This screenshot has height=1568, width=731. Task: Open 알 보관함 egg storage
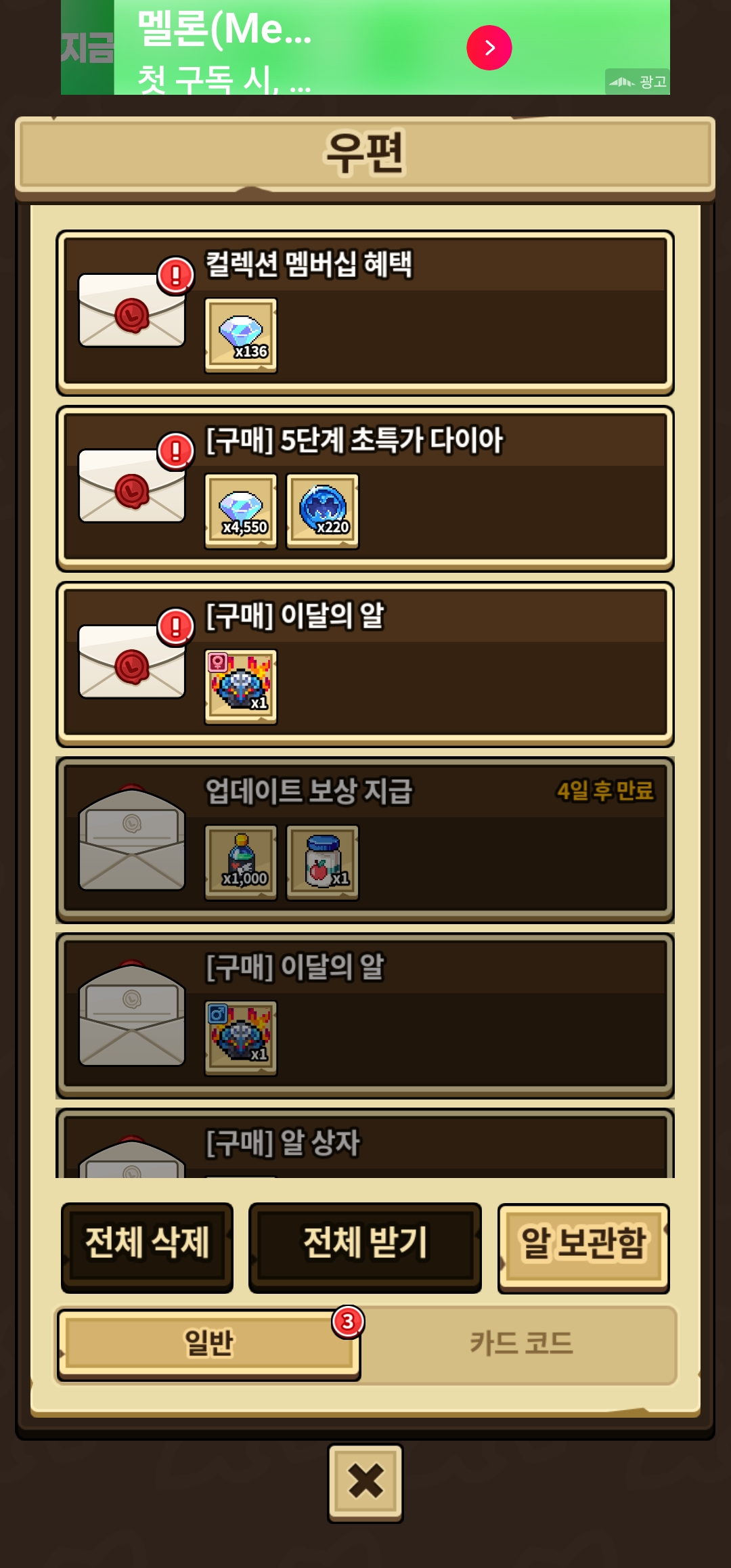tap(583, 1247)
